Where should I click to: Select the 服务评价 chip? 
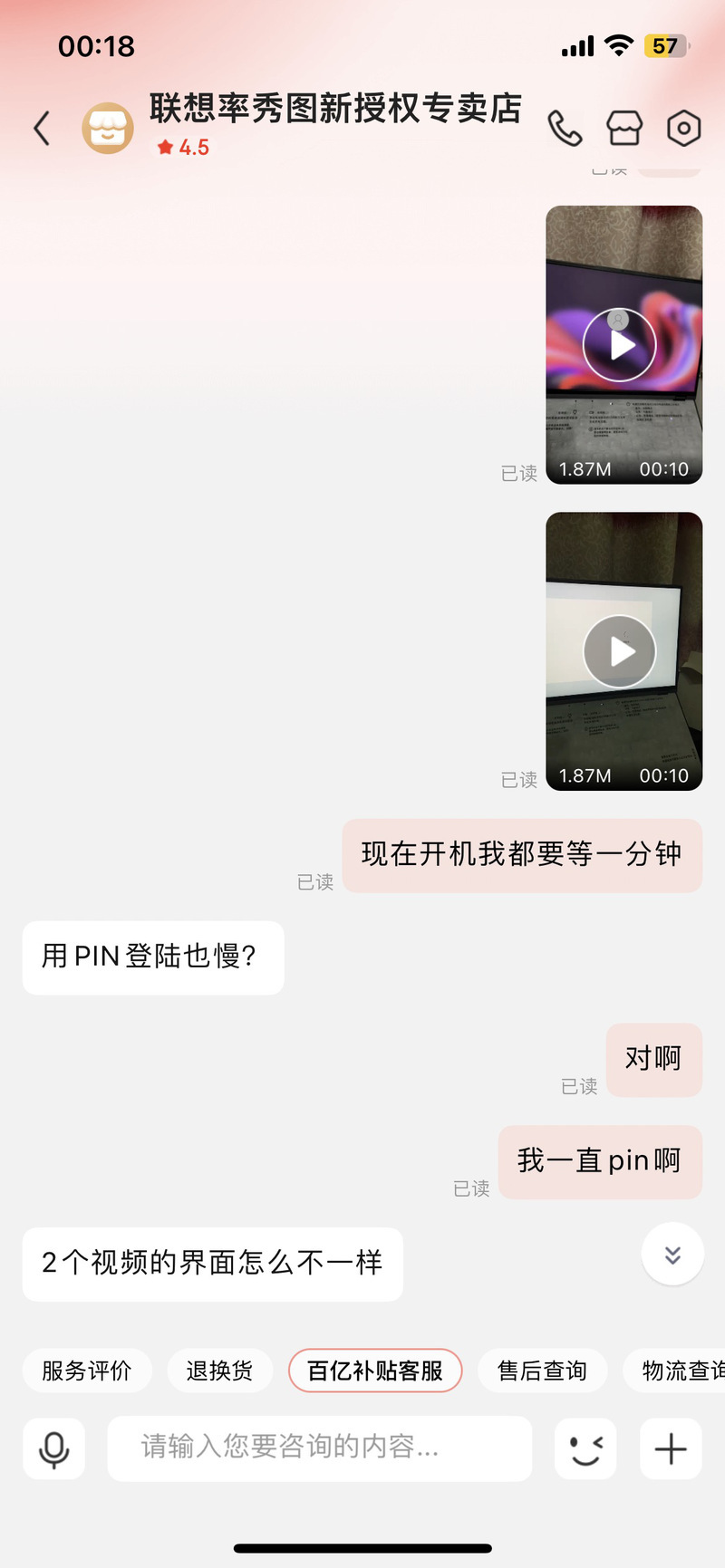tap(87, 1371)
